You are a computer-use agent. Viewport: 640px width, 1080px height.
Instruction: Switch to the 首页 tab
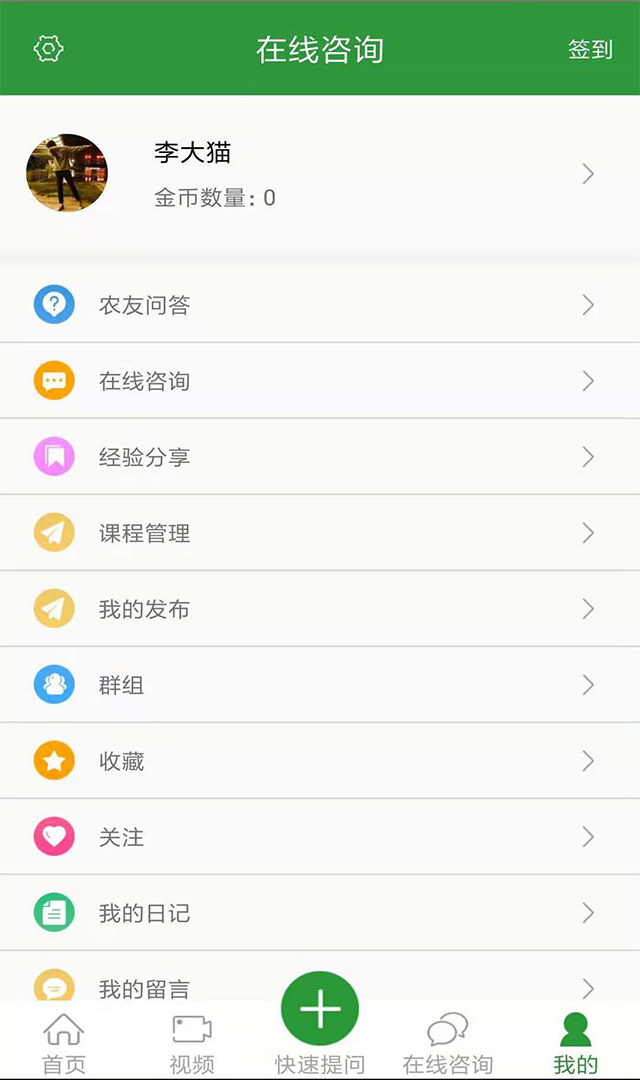point(64,1042)
